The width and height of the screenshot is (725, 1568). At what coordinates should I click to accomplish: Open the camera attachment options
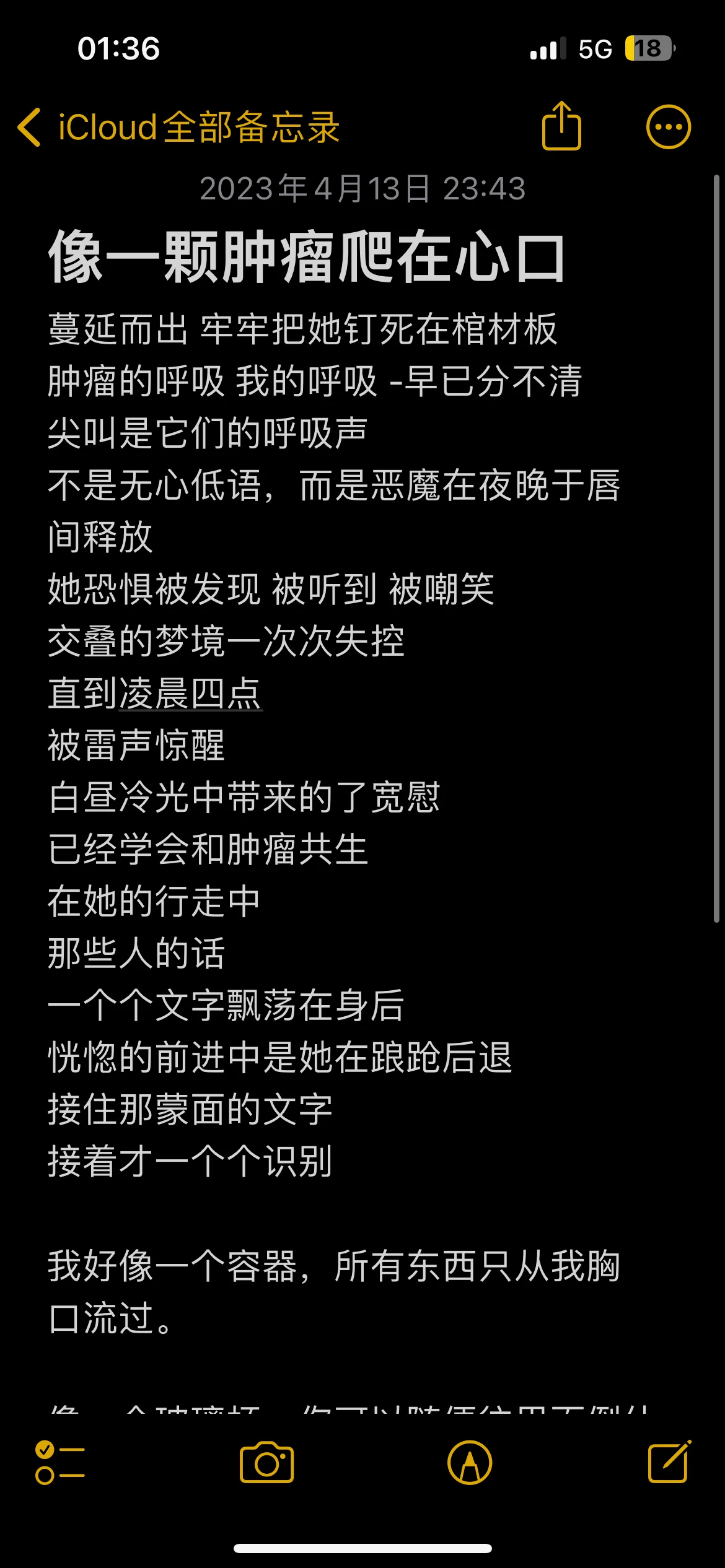coord(266,1463)
